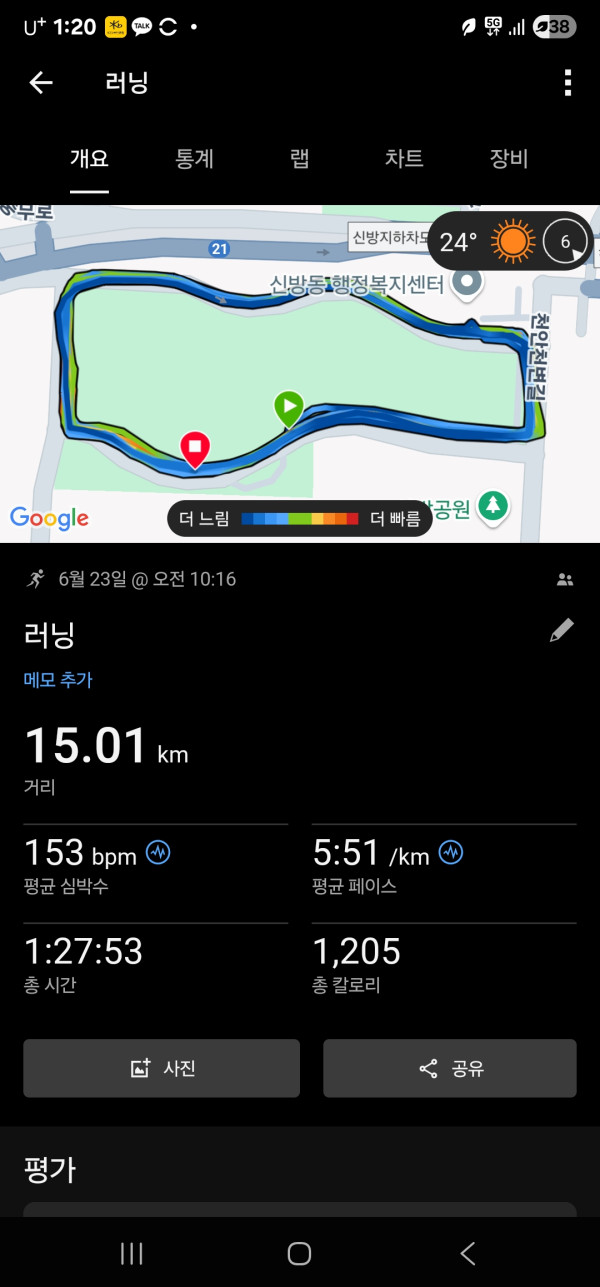Viewport: 600px width, 1287px height.
Task: Open the 차트 tab
Action: click(404, 159)
